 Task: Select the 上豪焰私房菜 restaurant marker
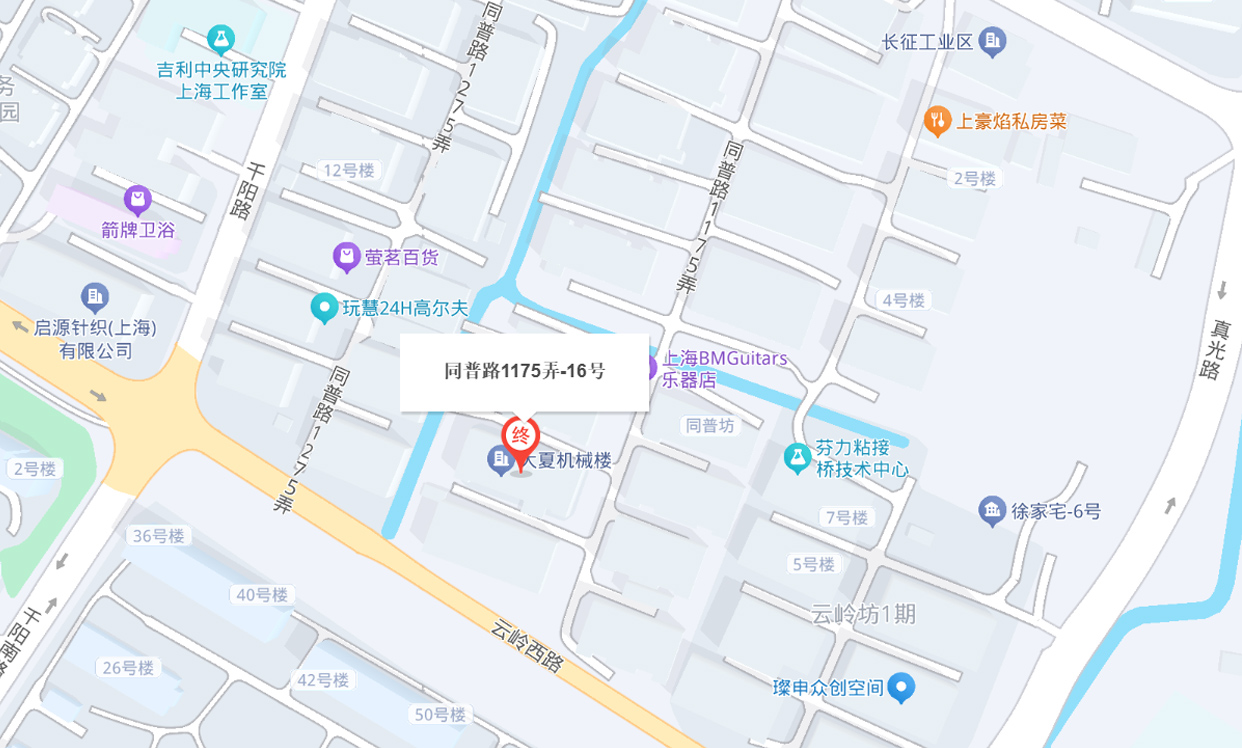click(x=937, y=122)
